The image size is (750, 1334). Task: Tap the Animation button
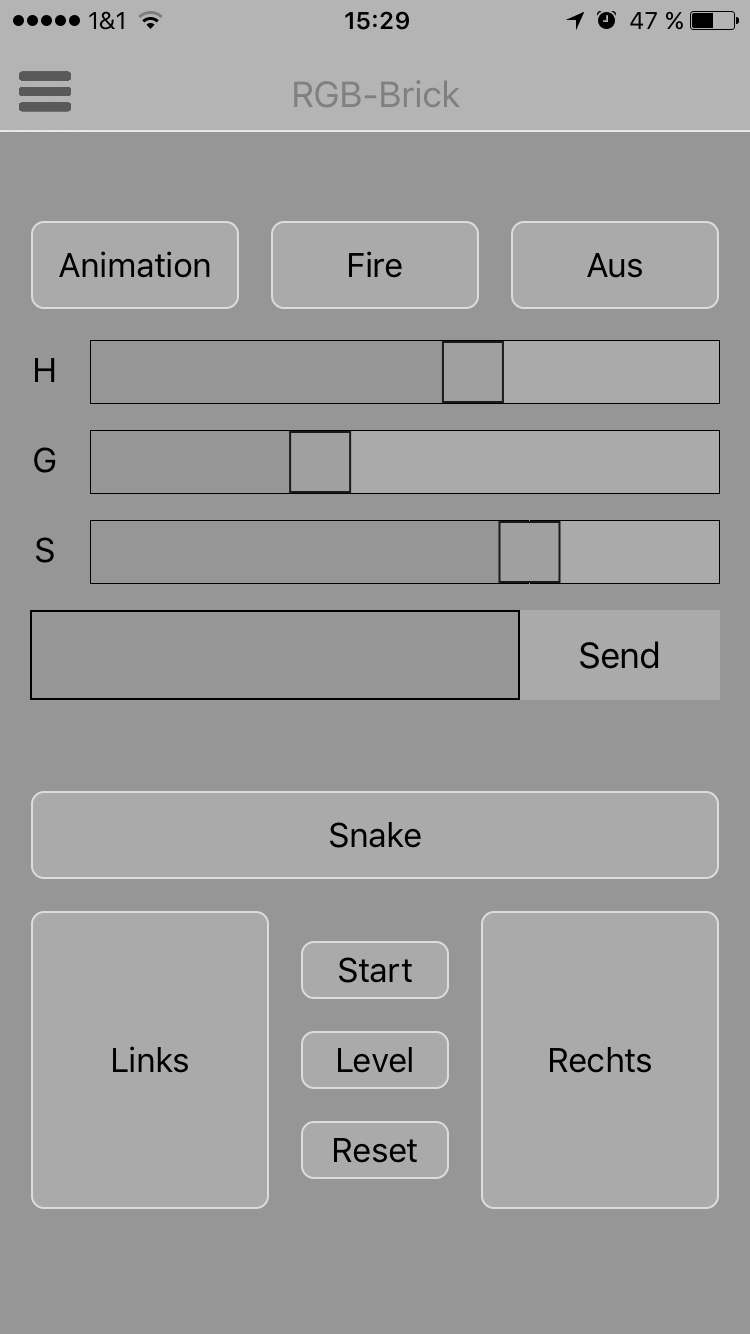[x=135, y=265]
